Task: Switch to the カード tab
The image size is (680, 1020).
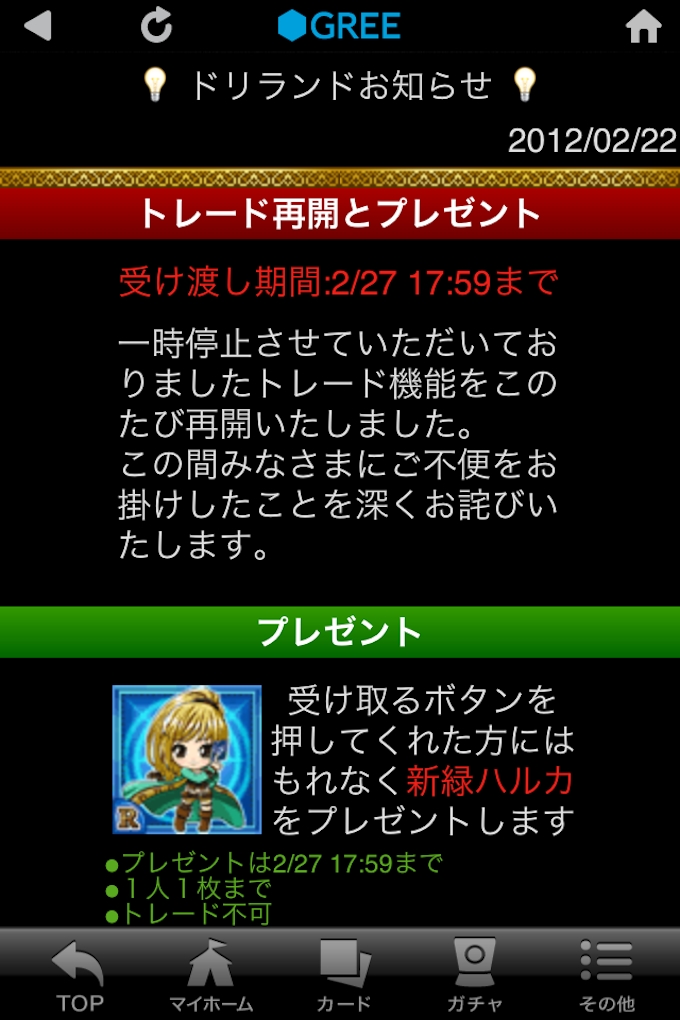Action: point(344,975)
